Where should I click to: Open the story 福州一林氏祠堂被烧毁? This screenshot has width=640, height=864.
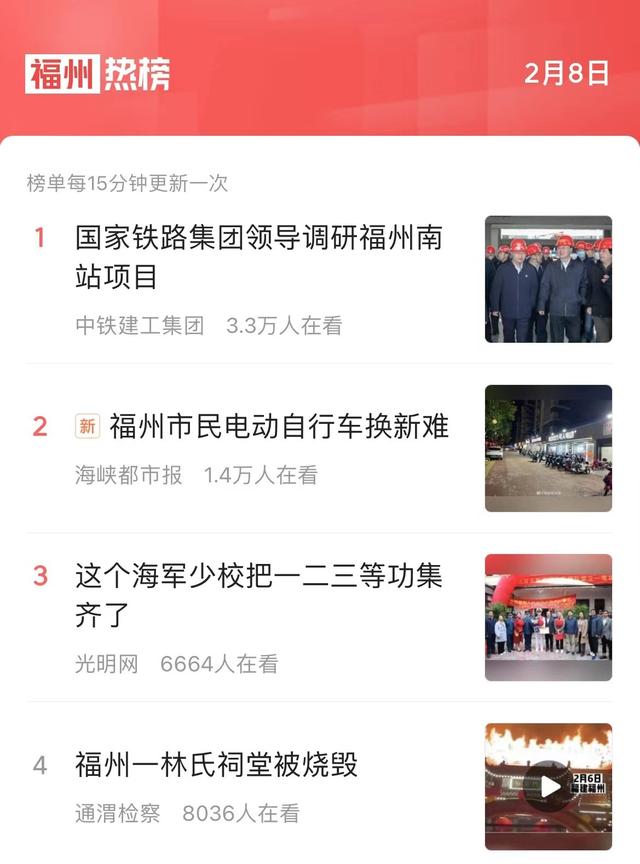tap(216, 765)
